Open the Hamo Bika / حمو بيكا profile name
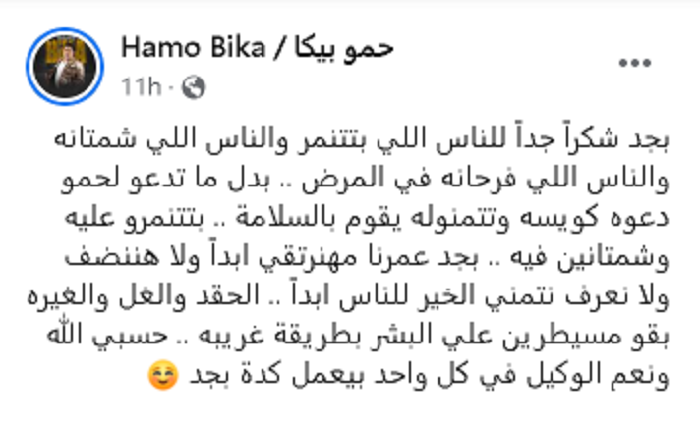 point(257,48)
